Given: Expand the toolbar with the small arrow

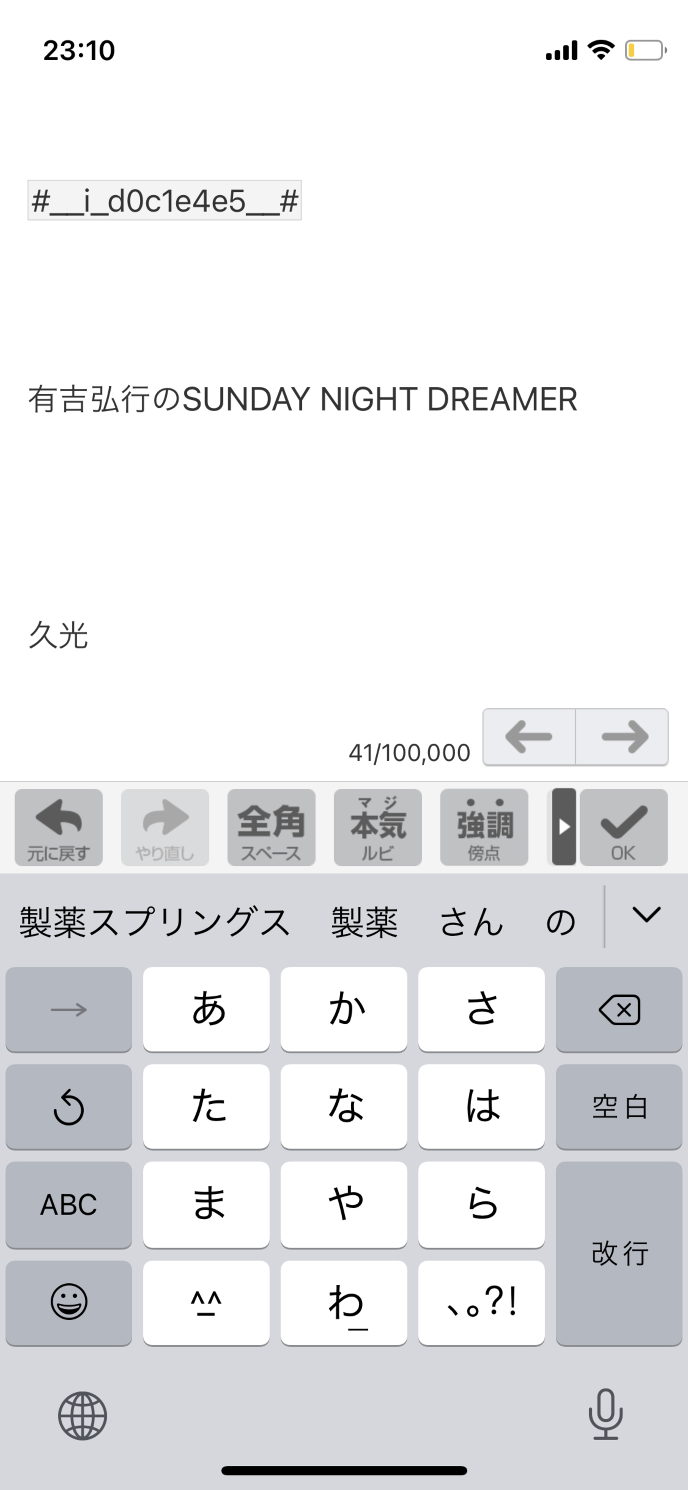Looking at the screenshot, I should (564, 827).
